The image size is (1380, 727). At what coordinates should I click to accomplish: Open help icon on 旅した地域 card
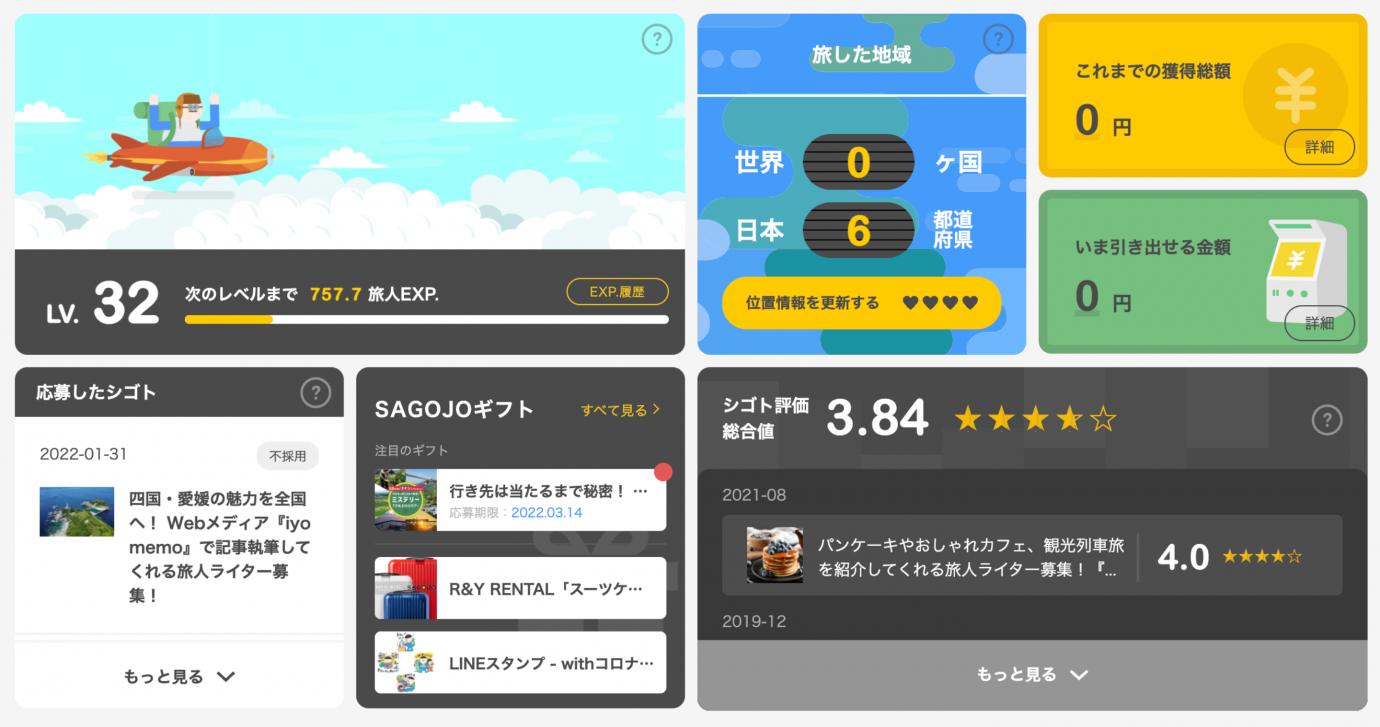pos(998,40)
